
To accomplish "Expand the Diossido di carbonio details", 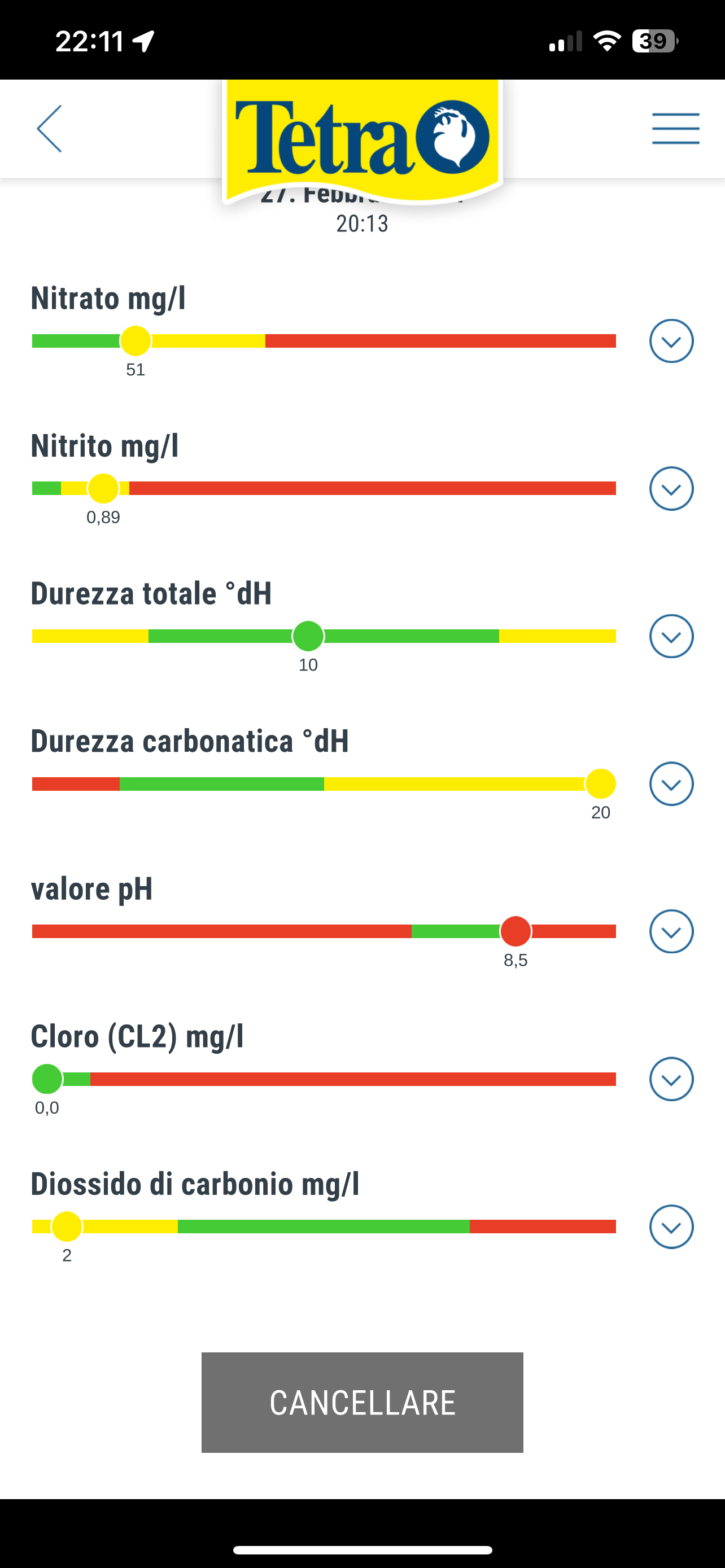I will [671, 1227].
